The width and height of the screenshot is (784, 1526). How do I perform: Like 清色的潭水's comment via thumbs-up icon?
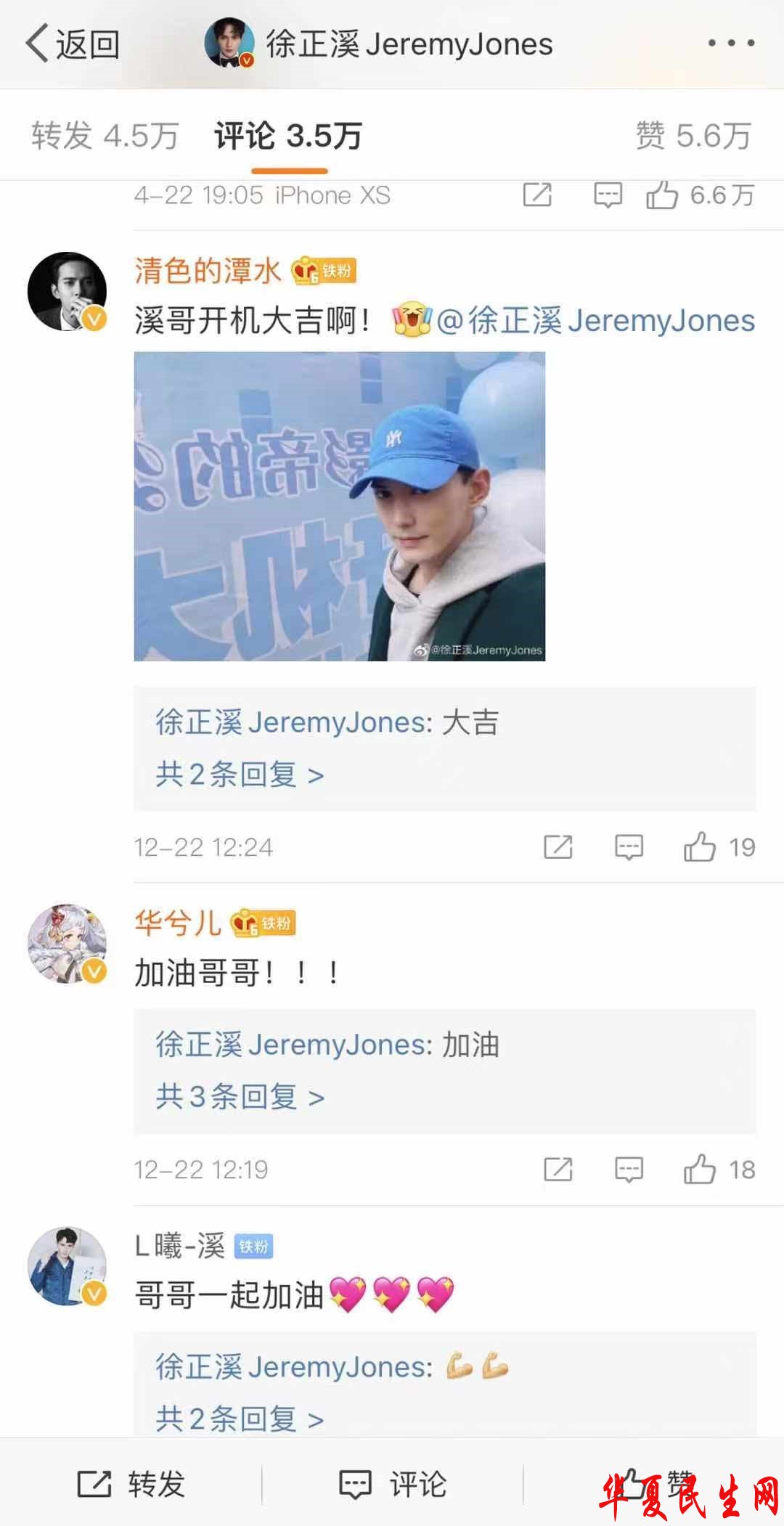coord(699,846)
